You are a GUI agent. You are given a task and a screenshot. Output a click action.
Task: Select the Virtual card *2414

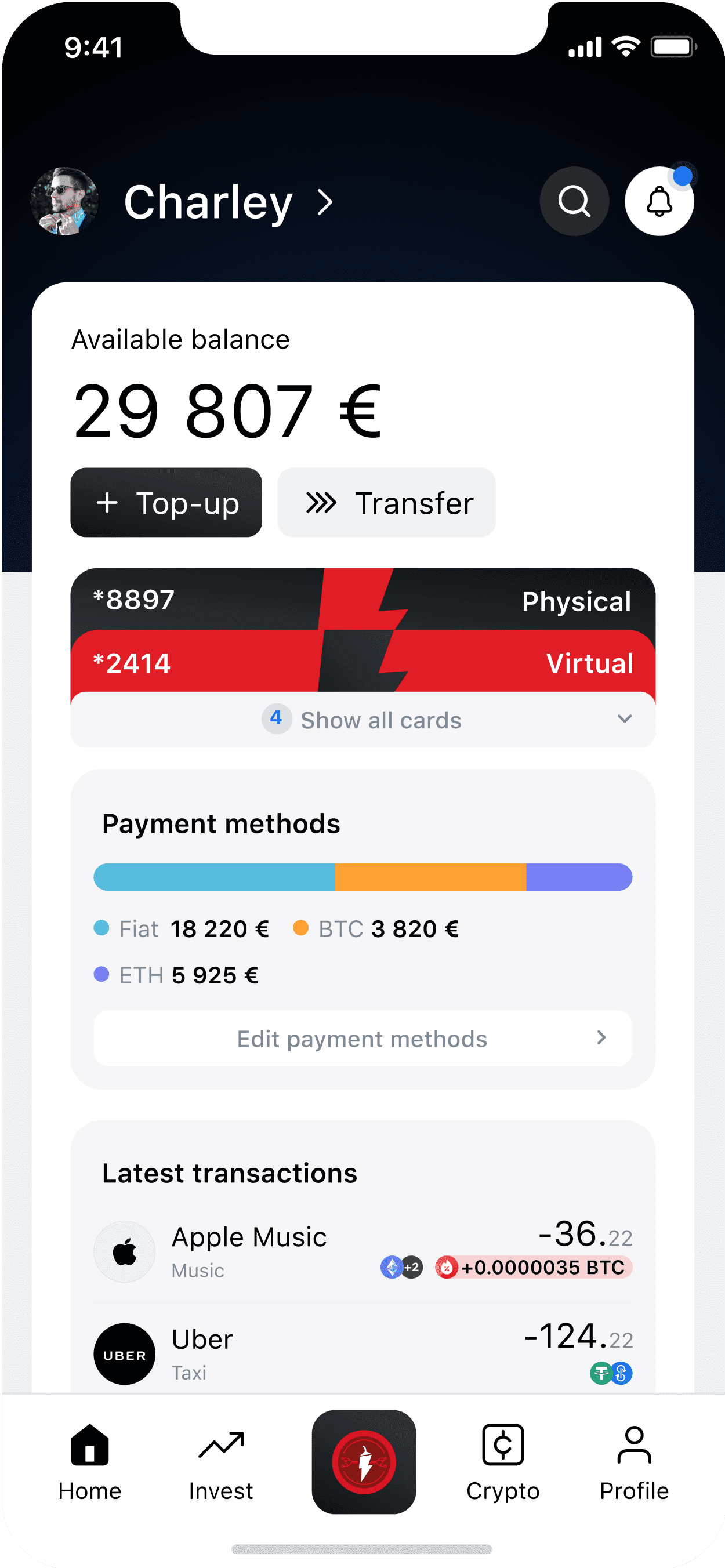(x=363, y=662)
